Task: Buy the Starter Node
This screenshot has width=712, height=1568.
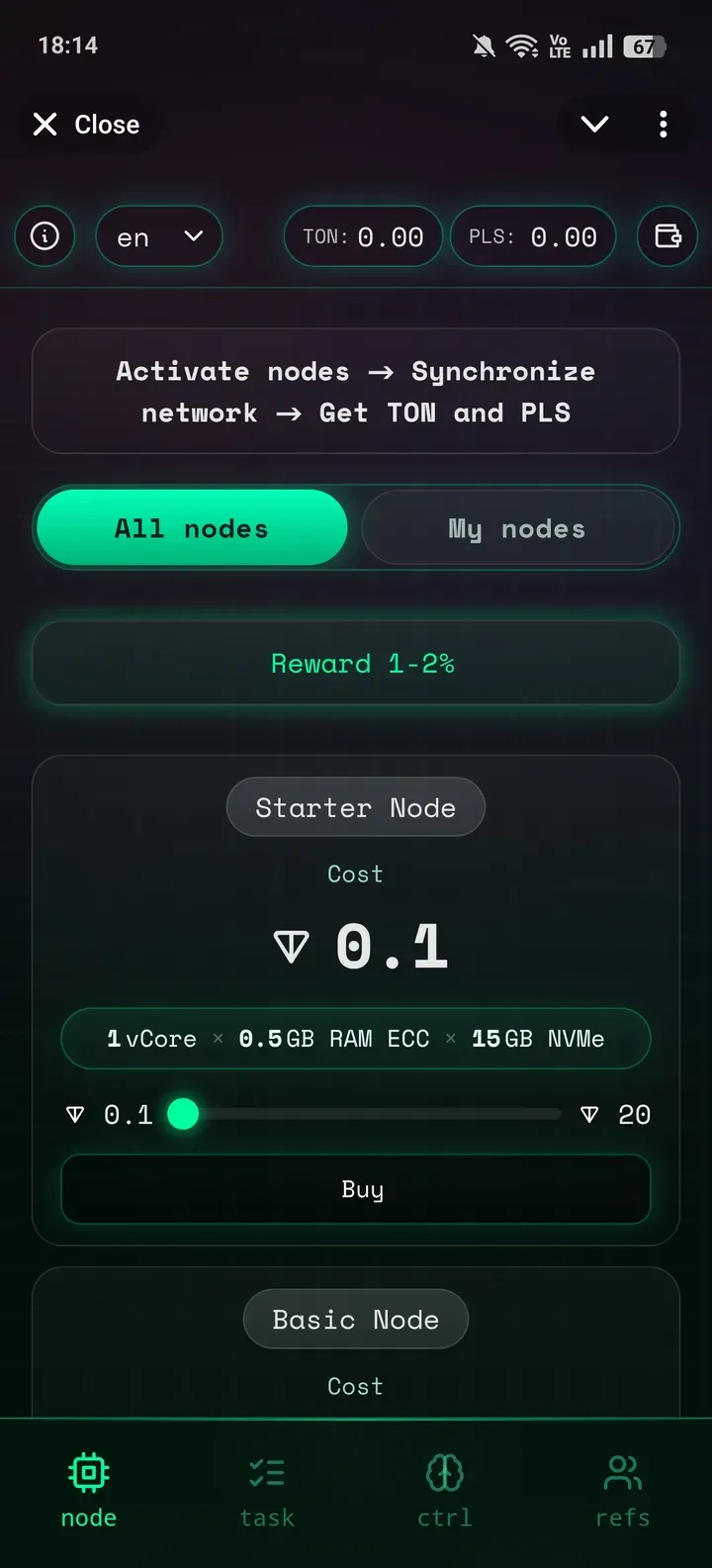Action: (356, 1189)
